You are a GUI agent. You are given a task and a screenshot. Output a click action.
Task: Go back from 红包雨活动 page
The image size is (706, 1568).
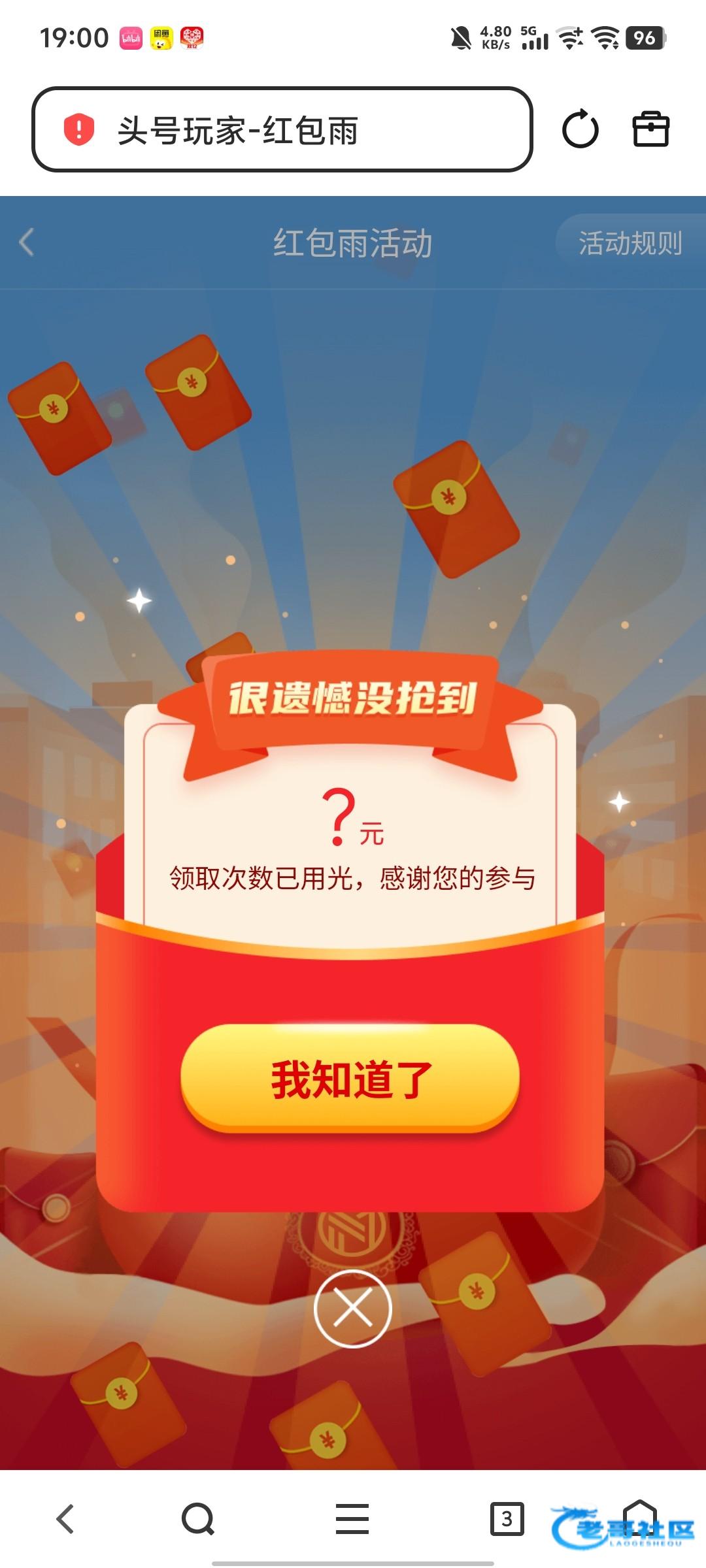pyautogui.click(x=27, y=242)
